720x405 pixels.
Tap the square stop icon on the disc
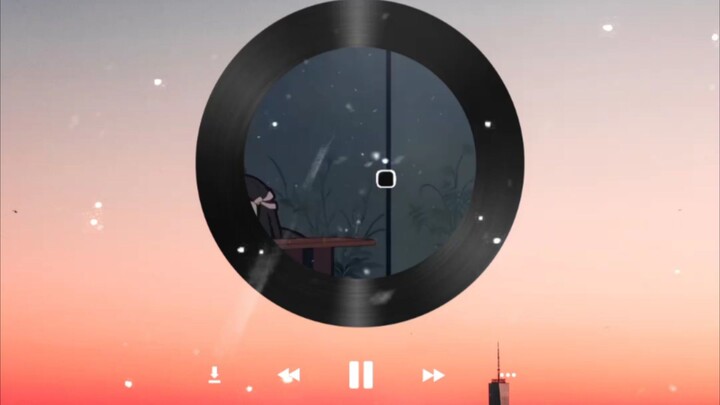point(385,180)
